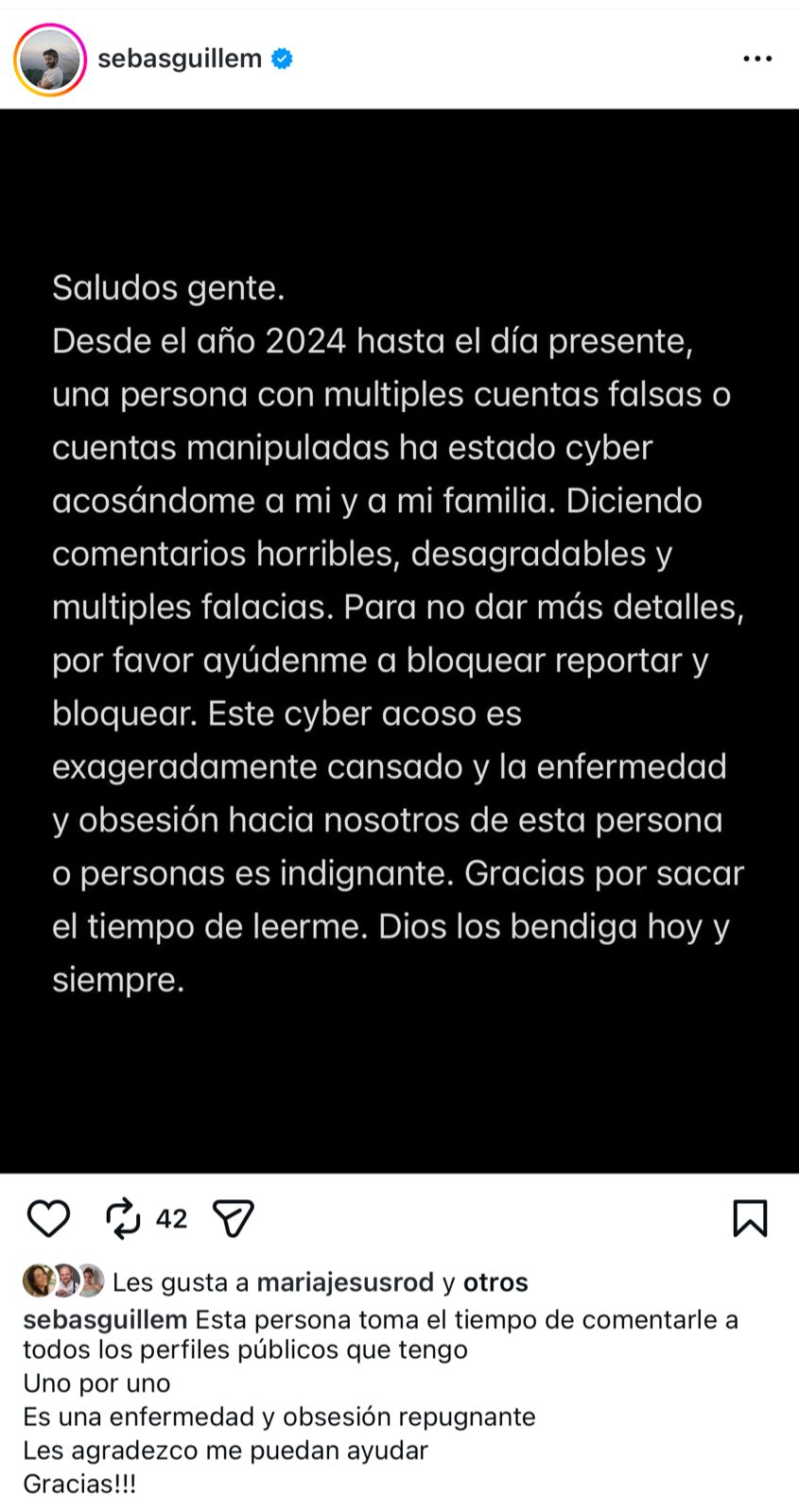The height and width of the screenshot is (1512, 799).
Task: Open sebasguillem from the caption username
Action: point(105,1319)
